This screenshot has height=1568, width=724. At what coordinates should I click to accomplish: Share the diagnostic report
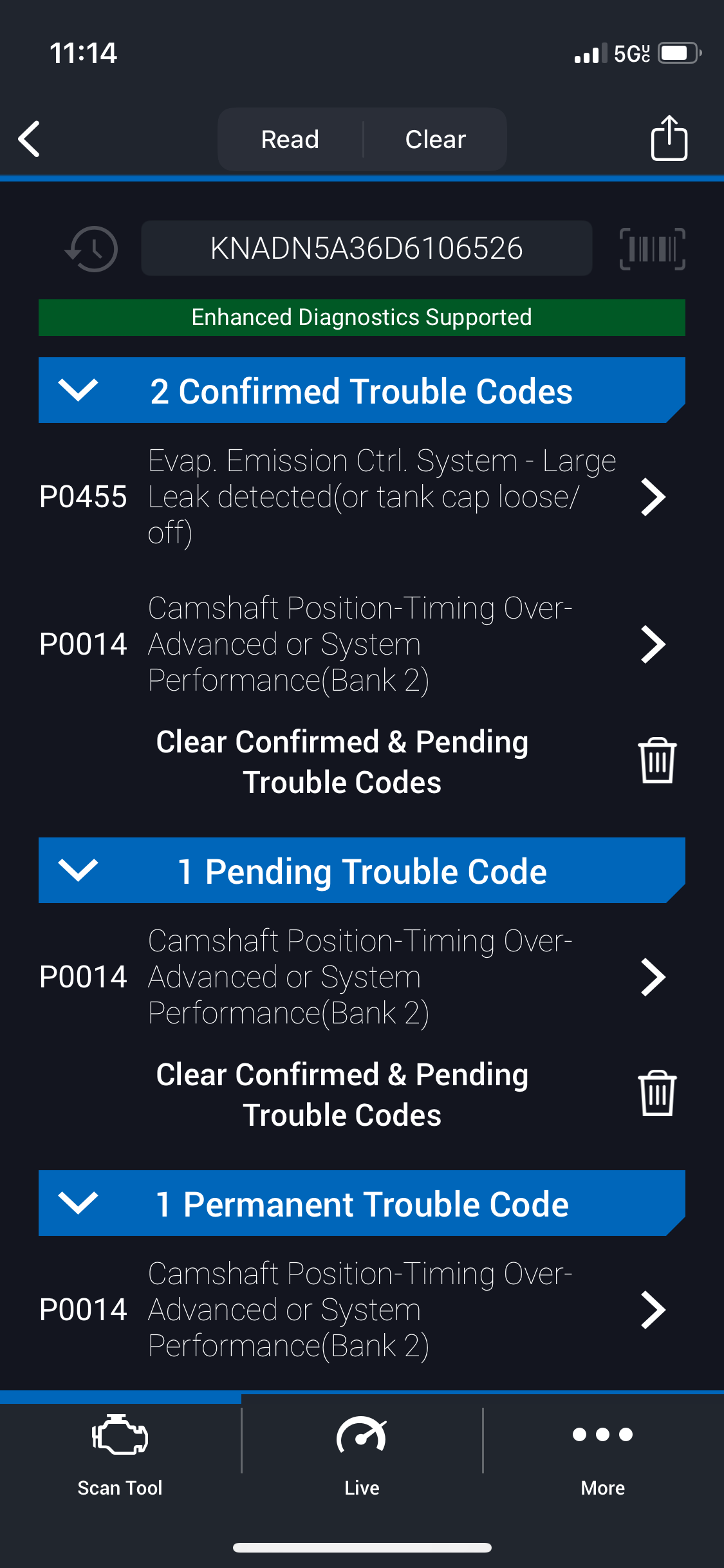(669, 138)
